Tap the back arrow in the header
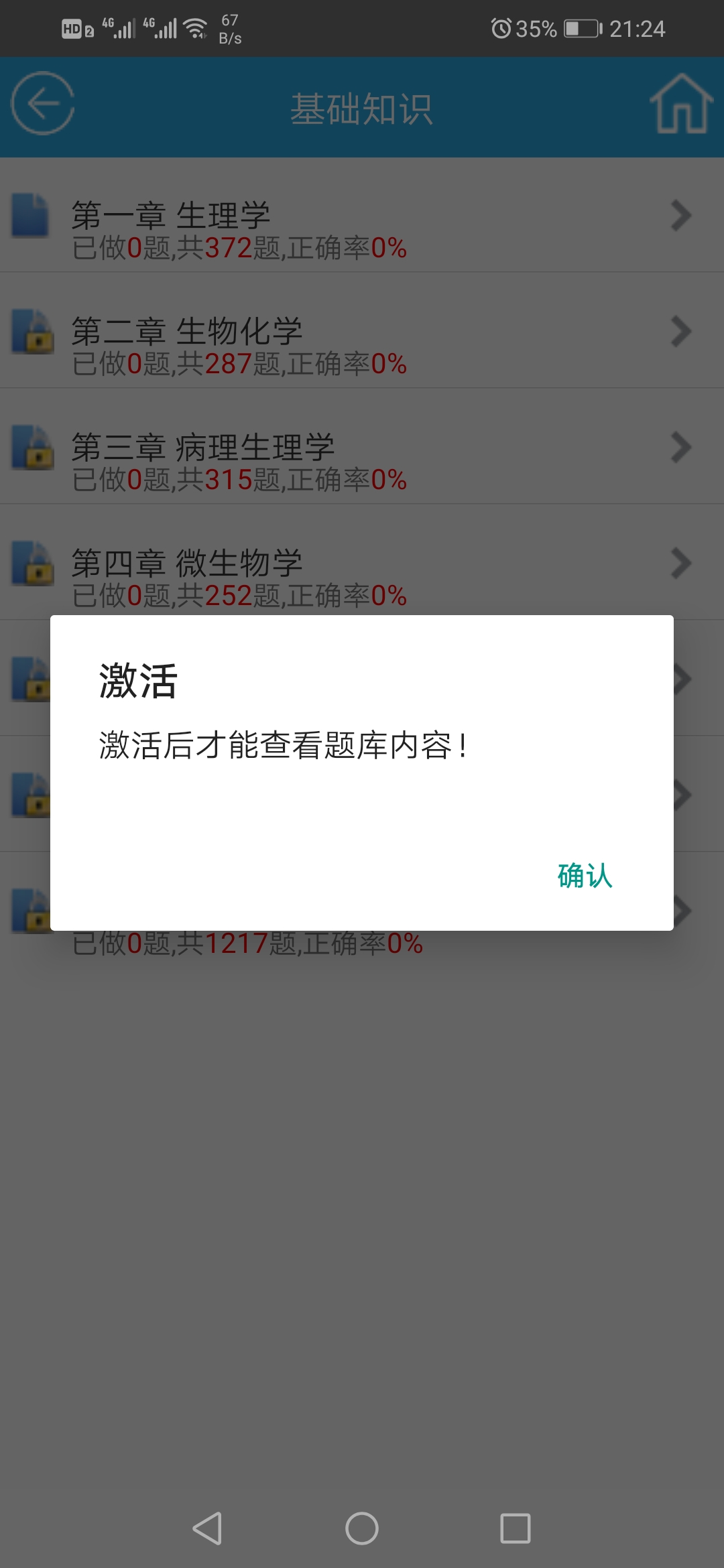This screenshot has width=724, height=1568. [x=43, y=104]
